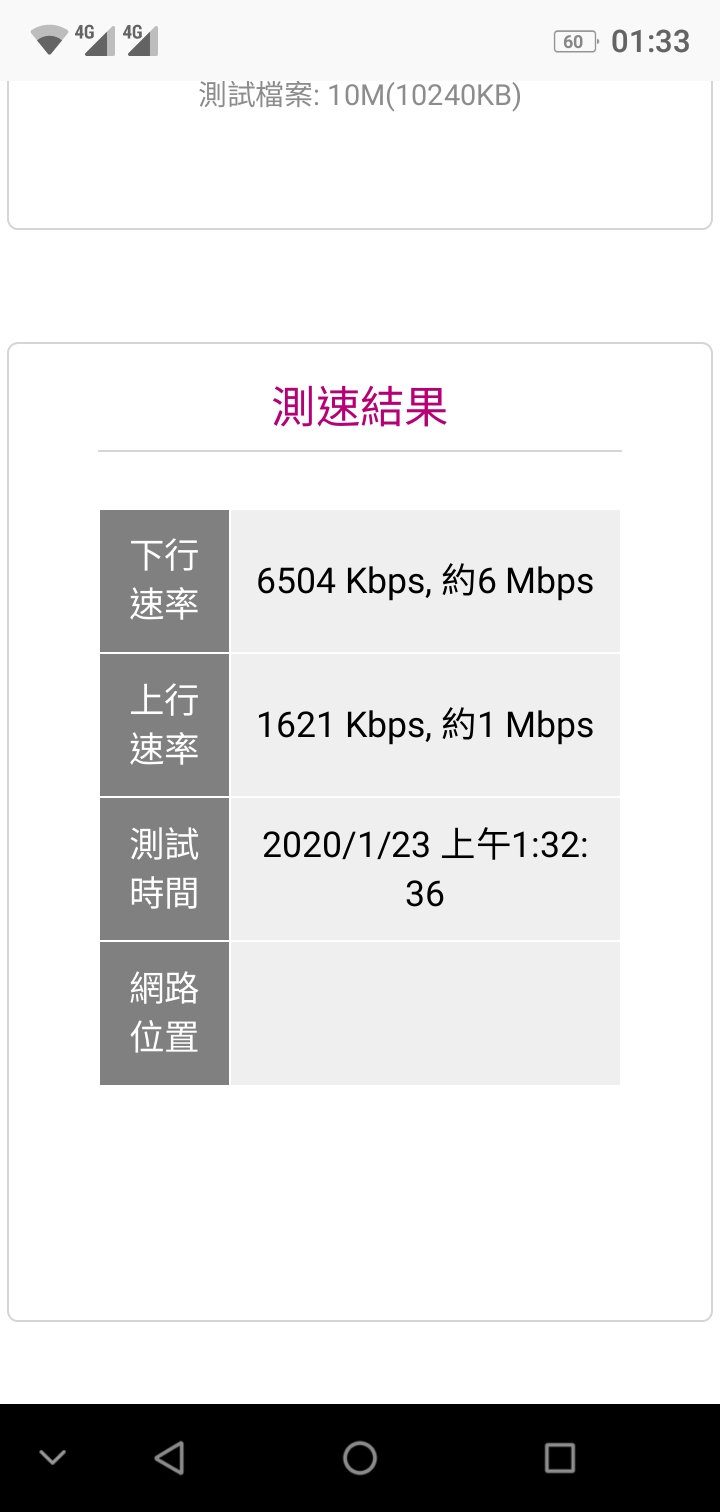
Task: Open the recent apps view
Action: point(560,1457)
